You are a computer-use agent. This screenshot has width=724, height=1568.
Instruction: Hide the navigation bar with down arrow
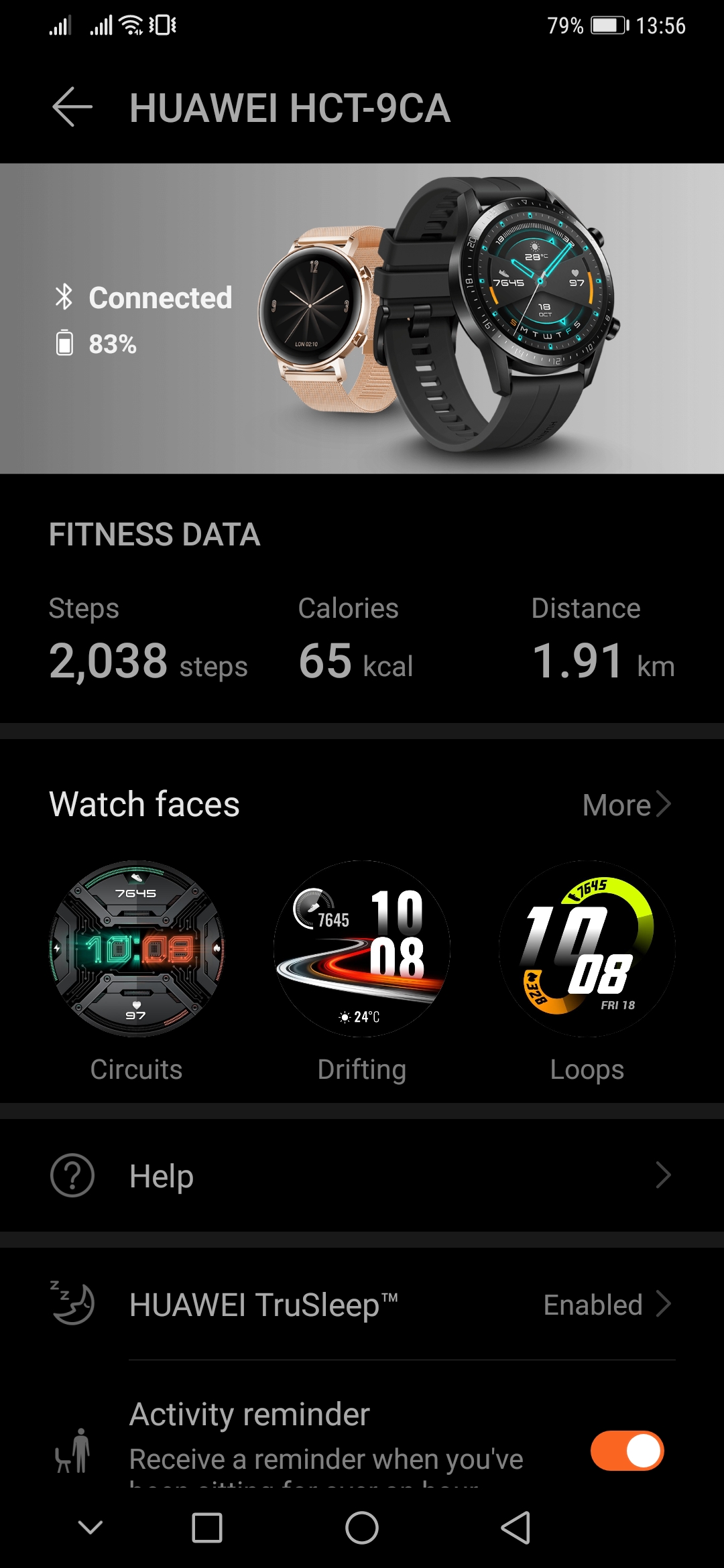click(x=90, y=1528)
